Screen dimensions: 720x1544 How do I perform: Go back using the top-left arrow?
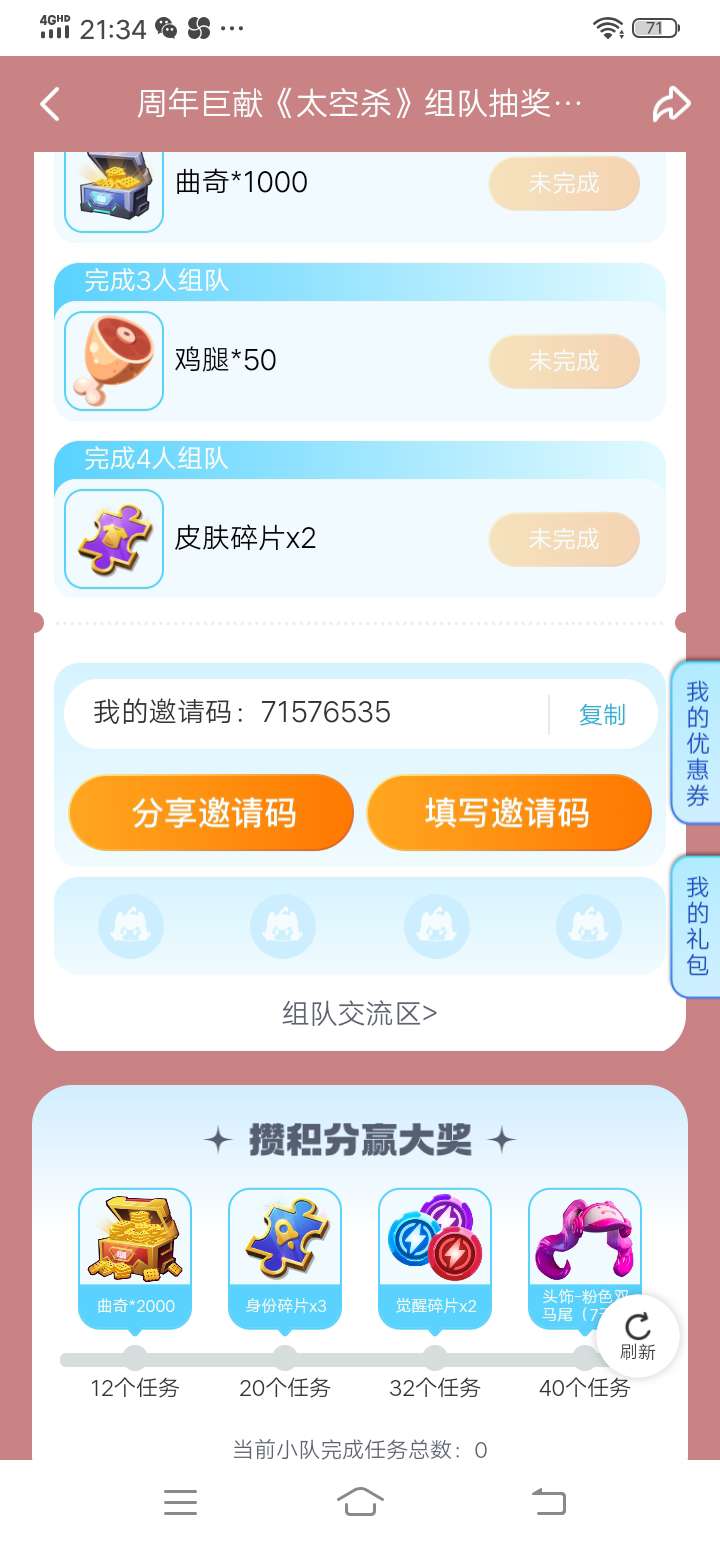point(50,104)
